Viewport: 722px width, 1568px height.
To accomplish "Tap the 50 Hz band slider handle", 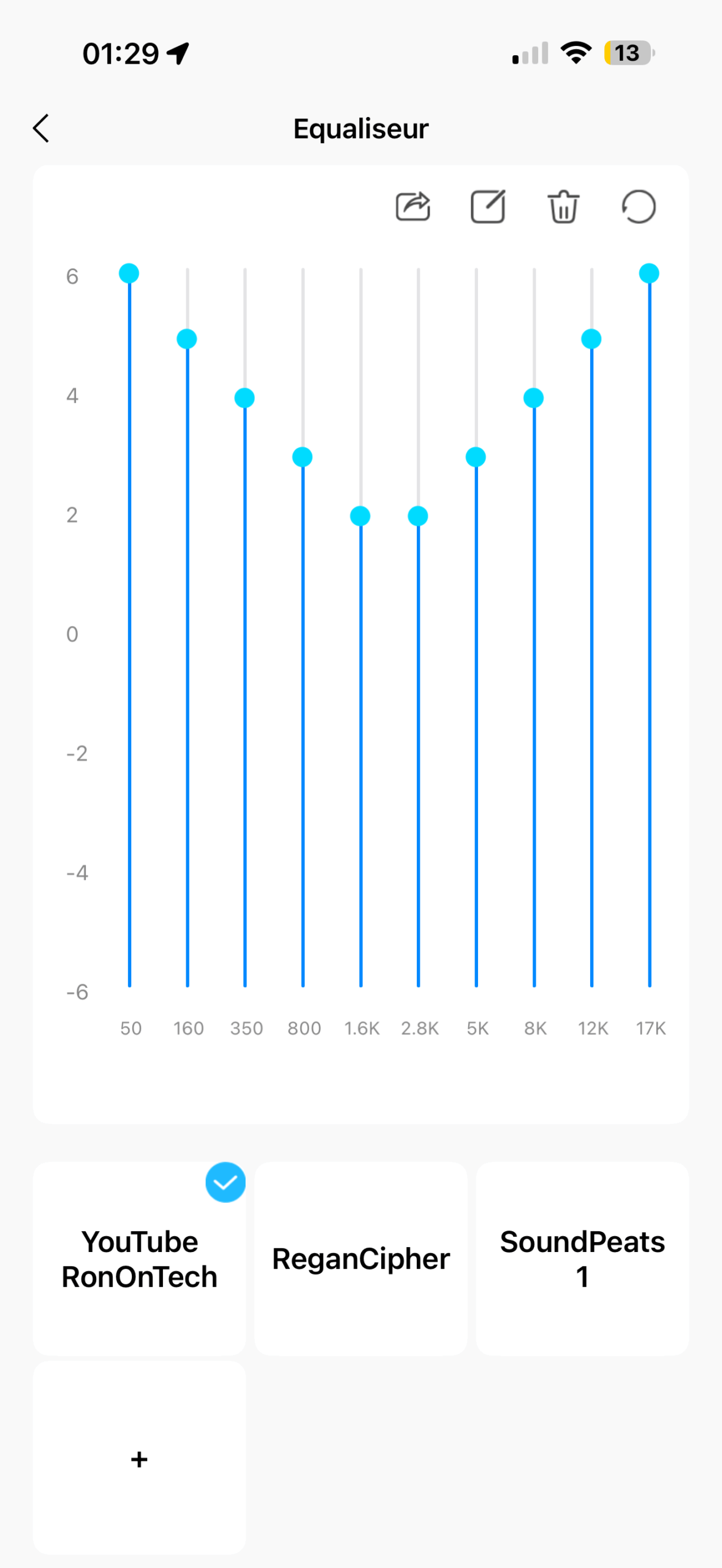I will coord(129,273).
